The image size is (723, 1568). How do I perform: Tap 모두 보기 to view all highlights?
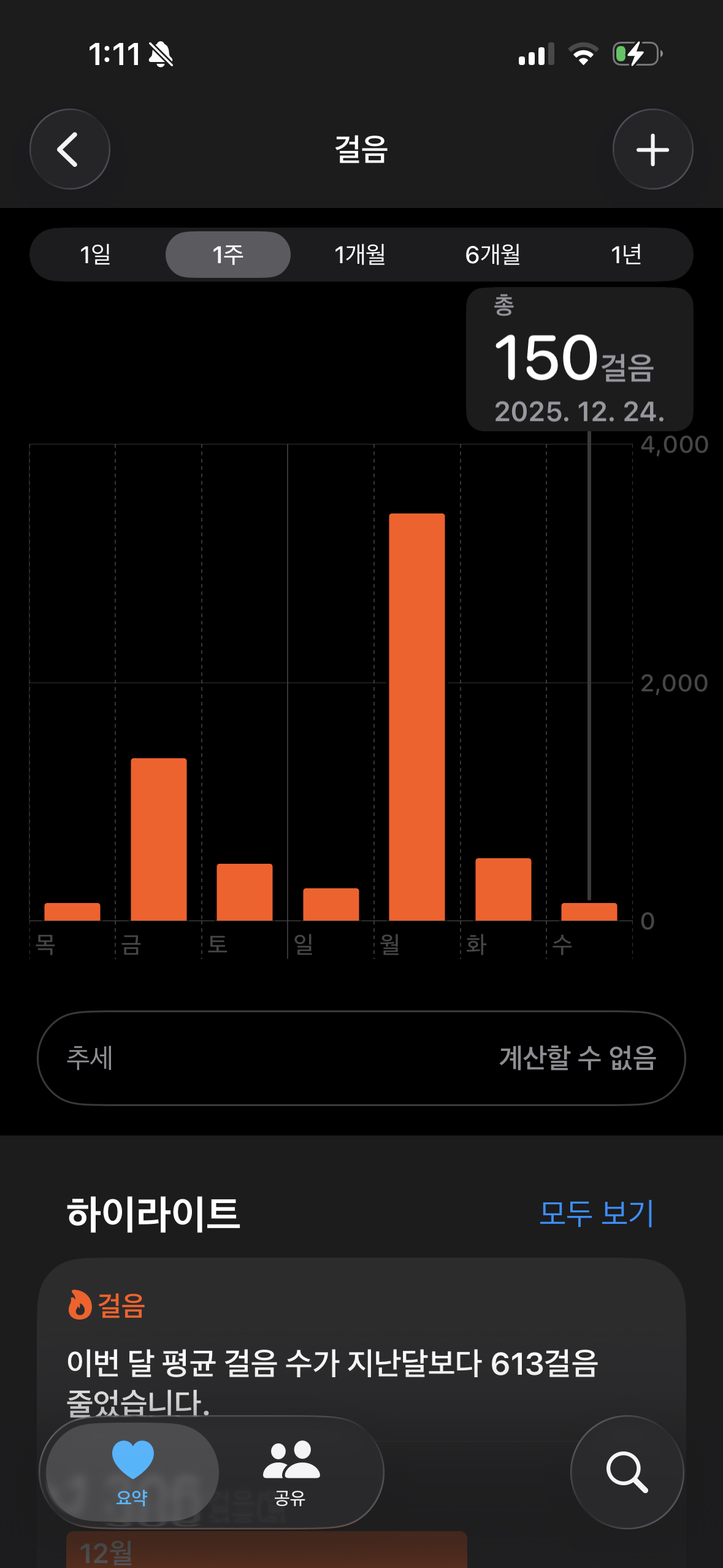[596, 1213]
